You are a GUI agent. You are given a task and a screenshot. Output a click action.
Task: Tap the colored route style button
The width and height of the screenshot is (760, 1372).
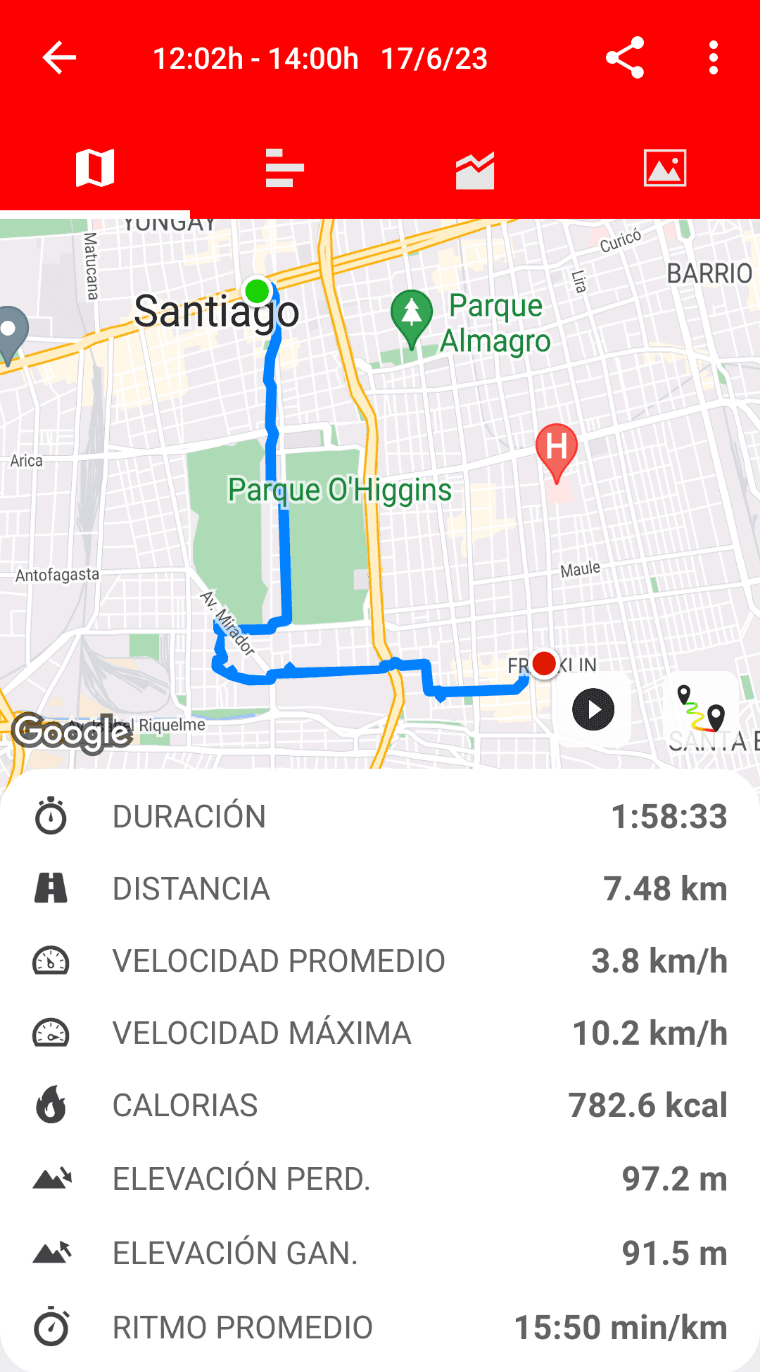point(701,710)
